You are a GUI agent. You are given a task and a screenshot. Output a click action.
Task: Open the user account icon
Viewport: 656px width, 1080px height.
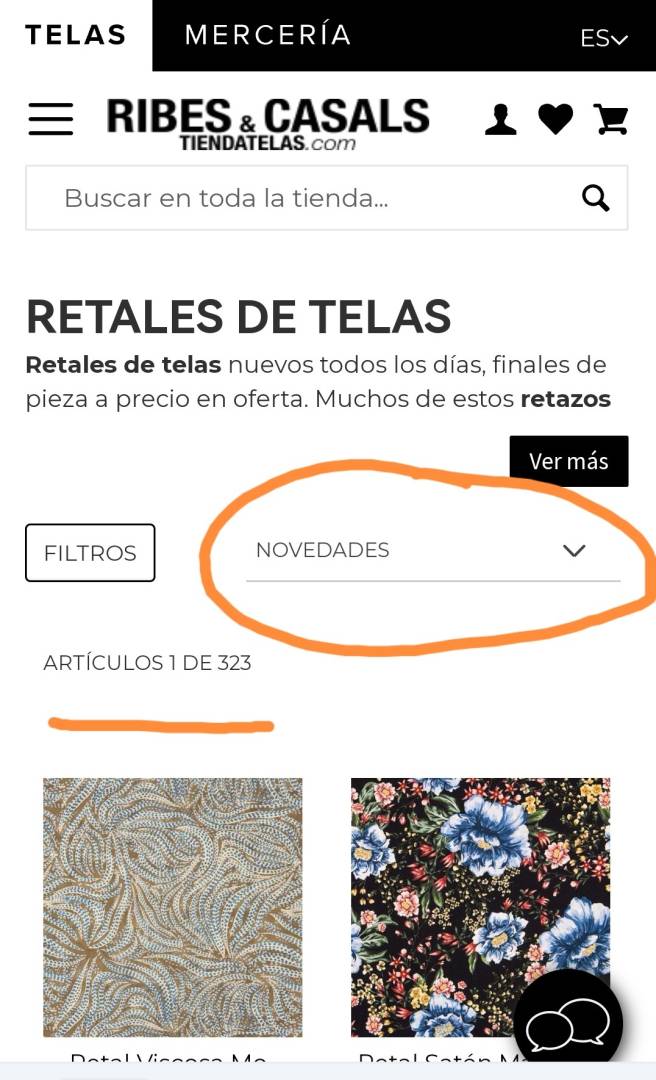pos(501,119)
